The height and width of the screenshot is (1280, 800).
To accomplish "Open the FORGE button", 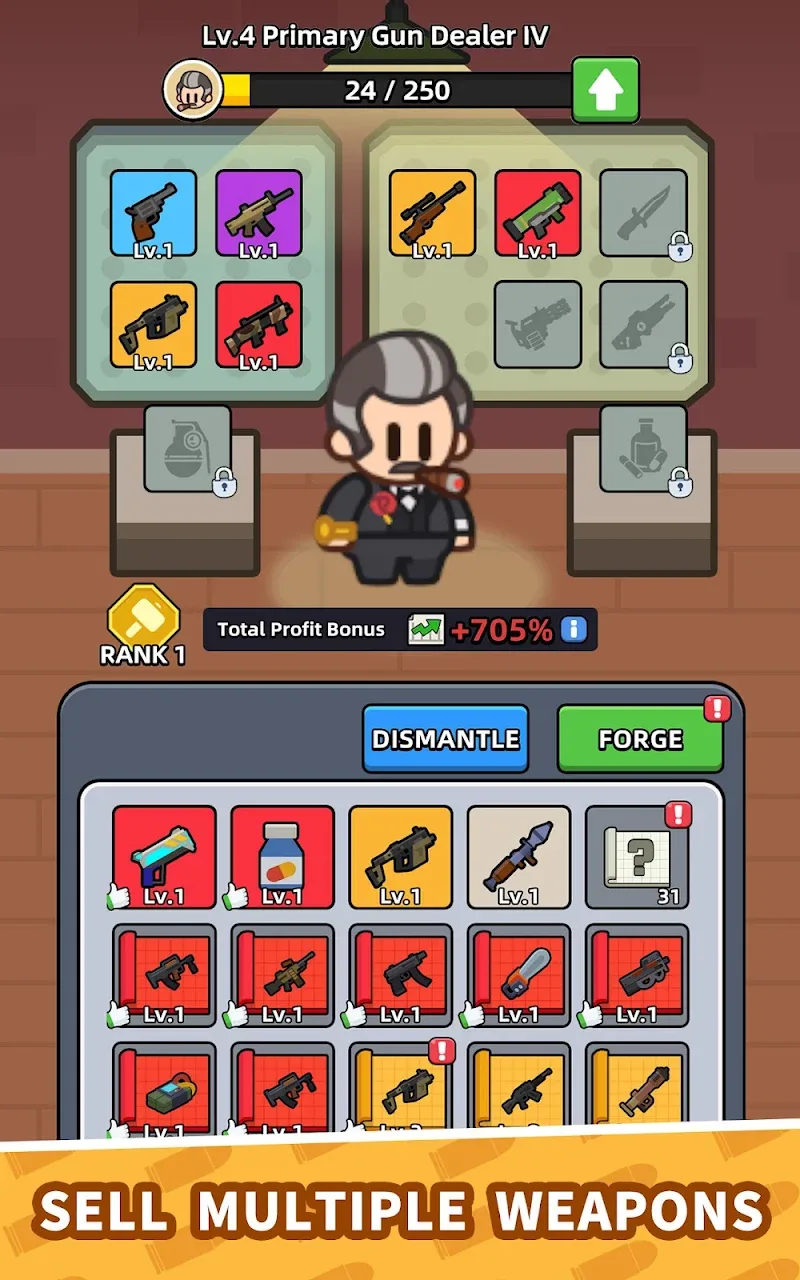I will (640, 739).
